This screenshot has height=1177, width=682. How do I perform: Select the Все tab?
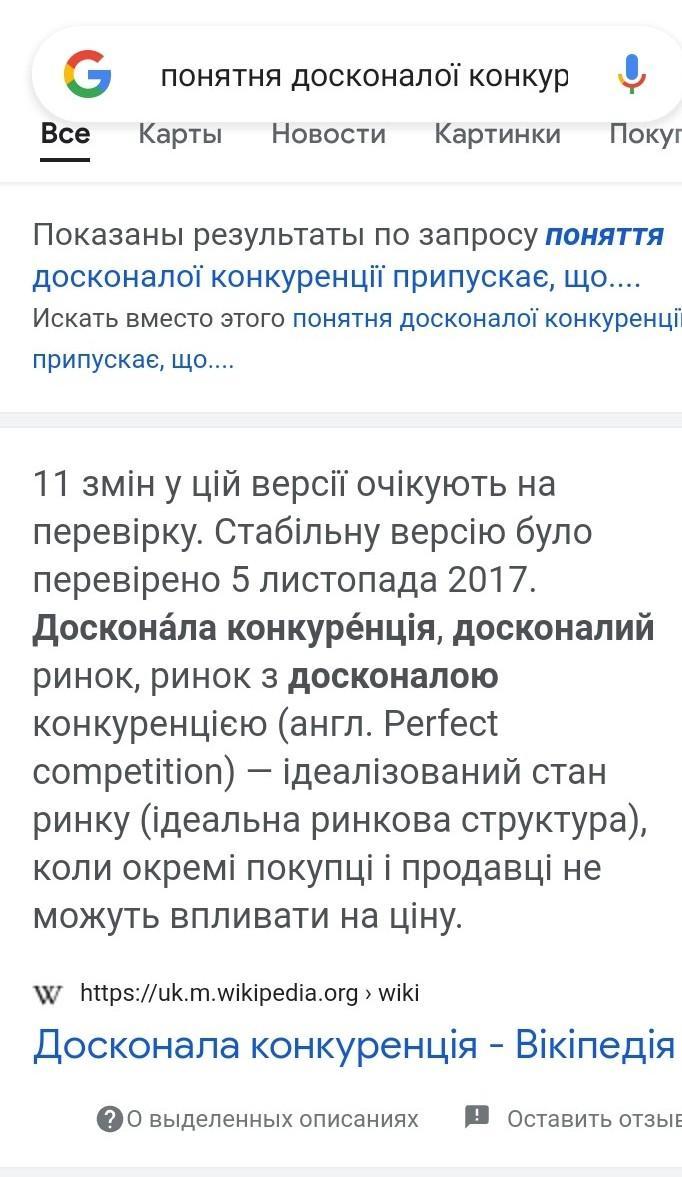[65, 134]
